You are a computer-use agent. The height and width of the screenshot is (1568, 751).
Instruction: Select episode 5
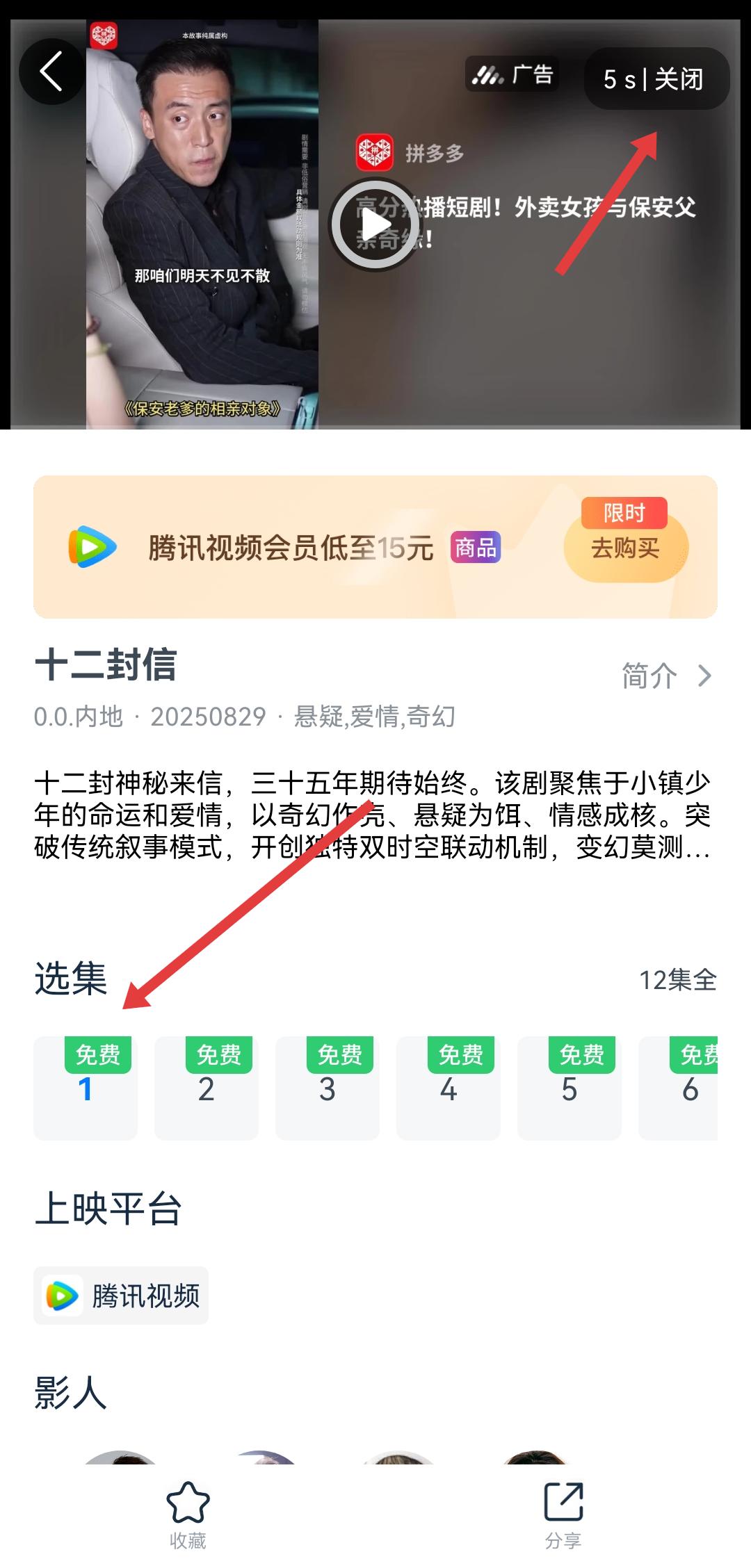570,1088
